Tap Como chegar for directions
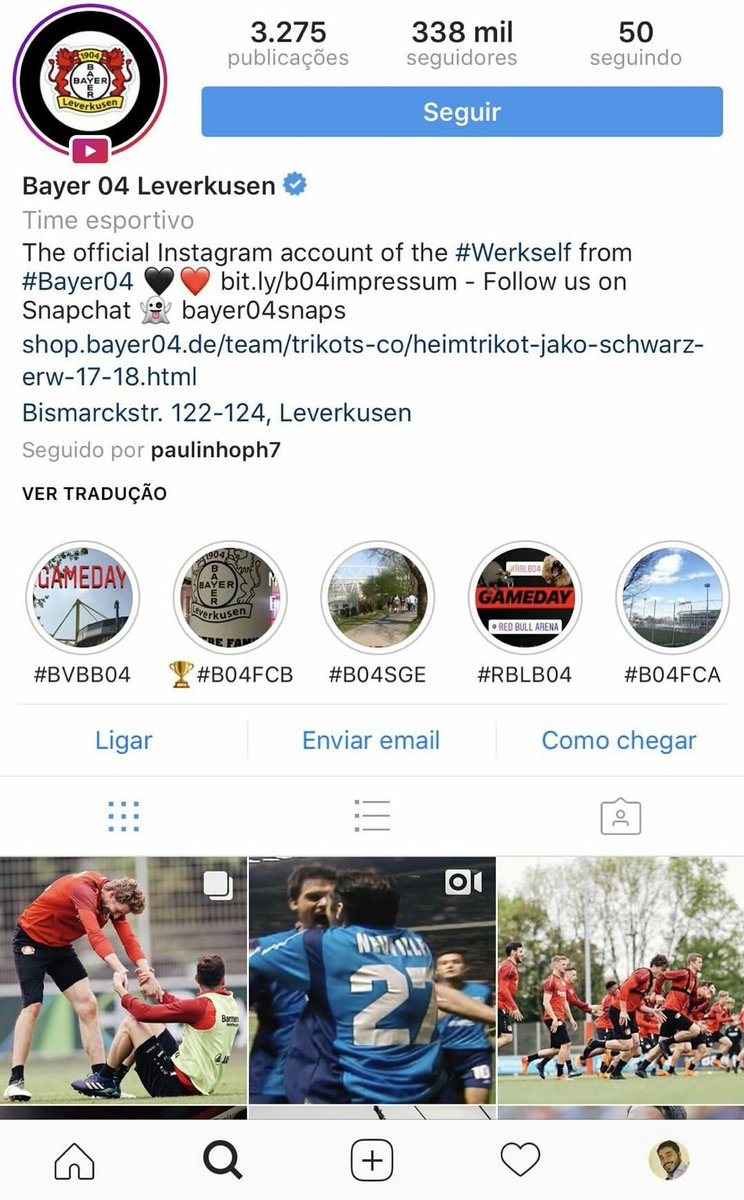The height and width of the screenshot is (1200, 744). pos(619,741)
